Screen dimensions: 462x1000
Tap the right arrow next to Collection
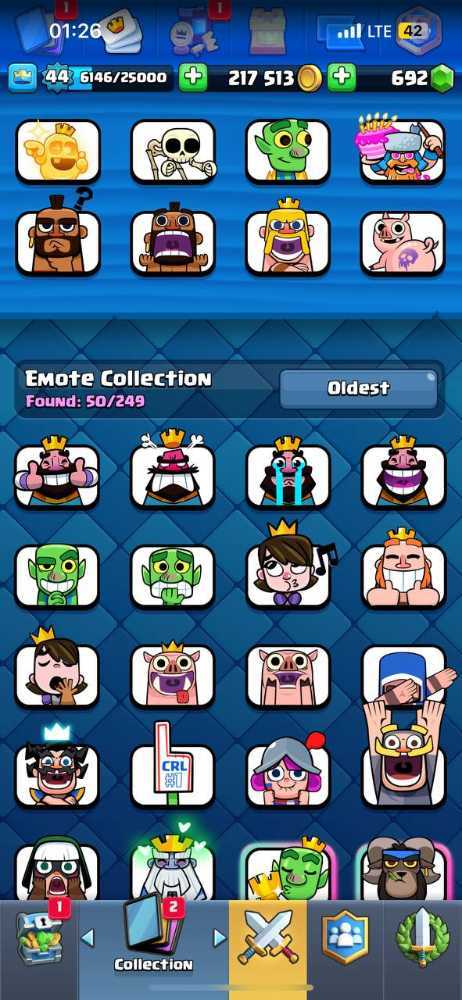click(x=220, y=937)
